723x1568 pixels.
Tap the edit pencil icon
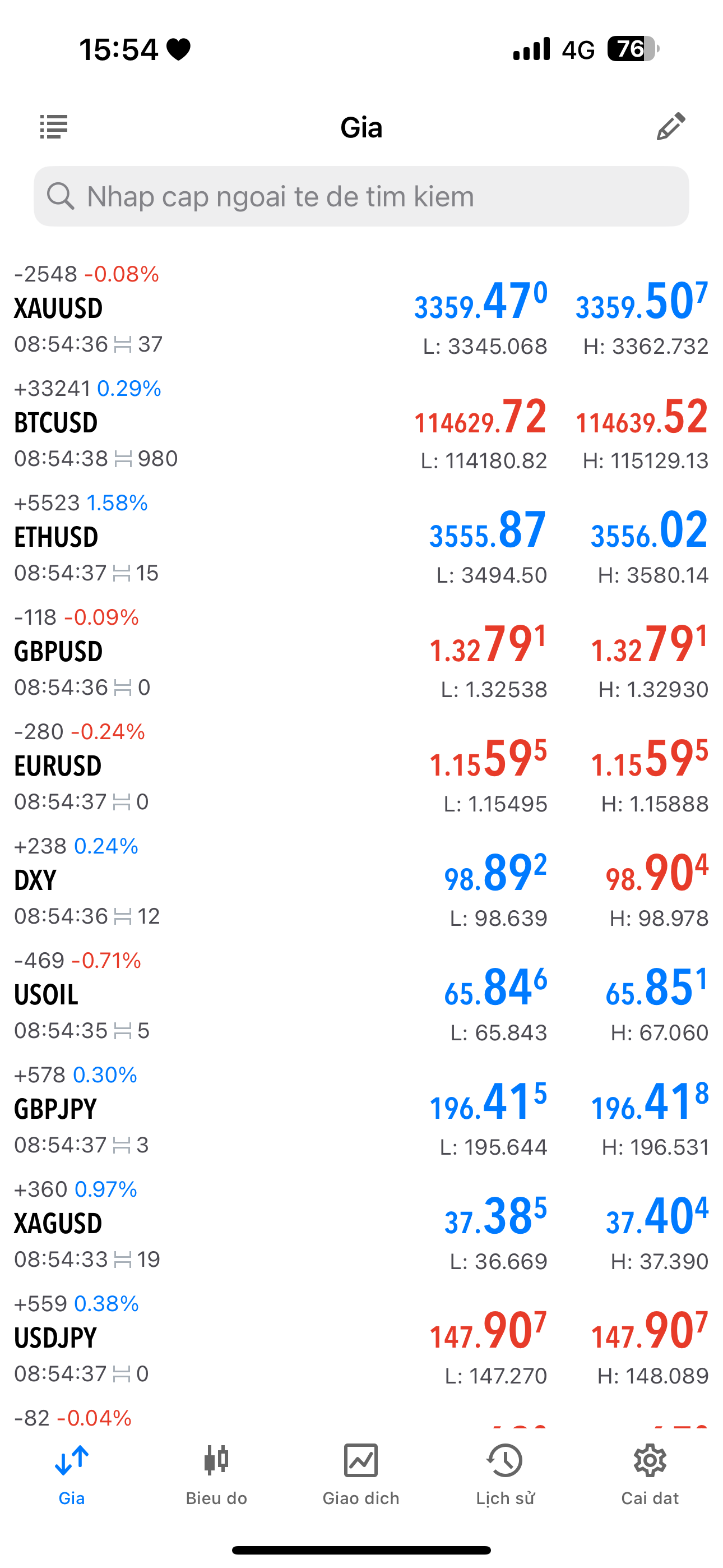671,127
